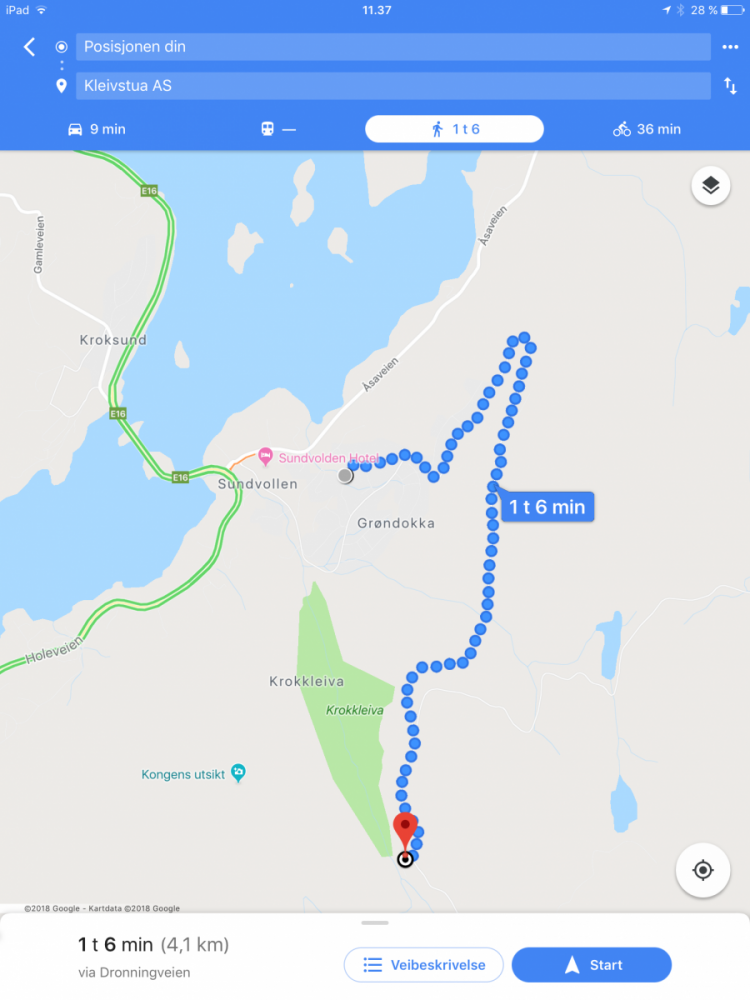
Task: Open the three-dot overflow menu
Action: (x=730, y=47)
